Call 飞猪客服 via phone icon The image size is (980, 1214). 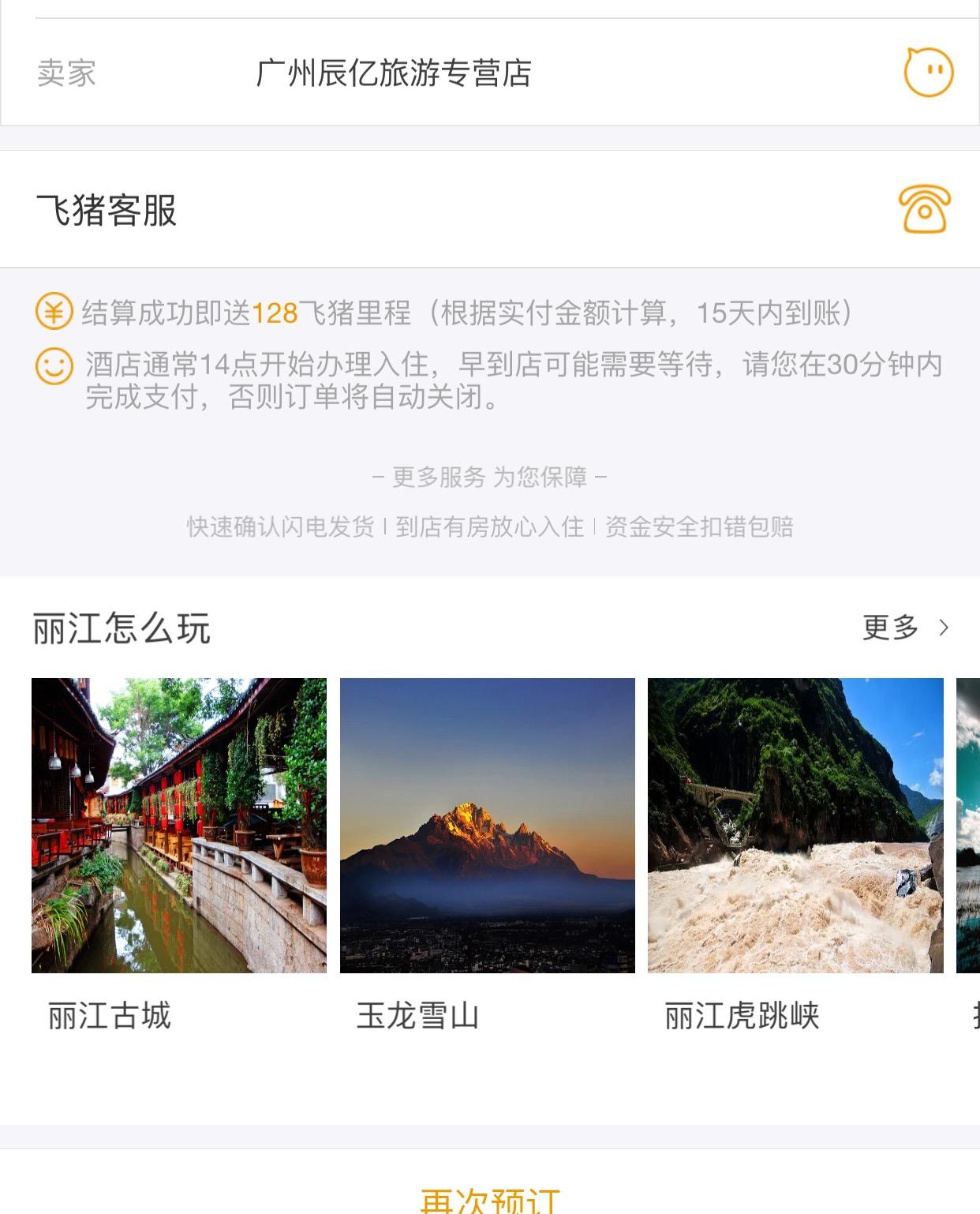924,209
